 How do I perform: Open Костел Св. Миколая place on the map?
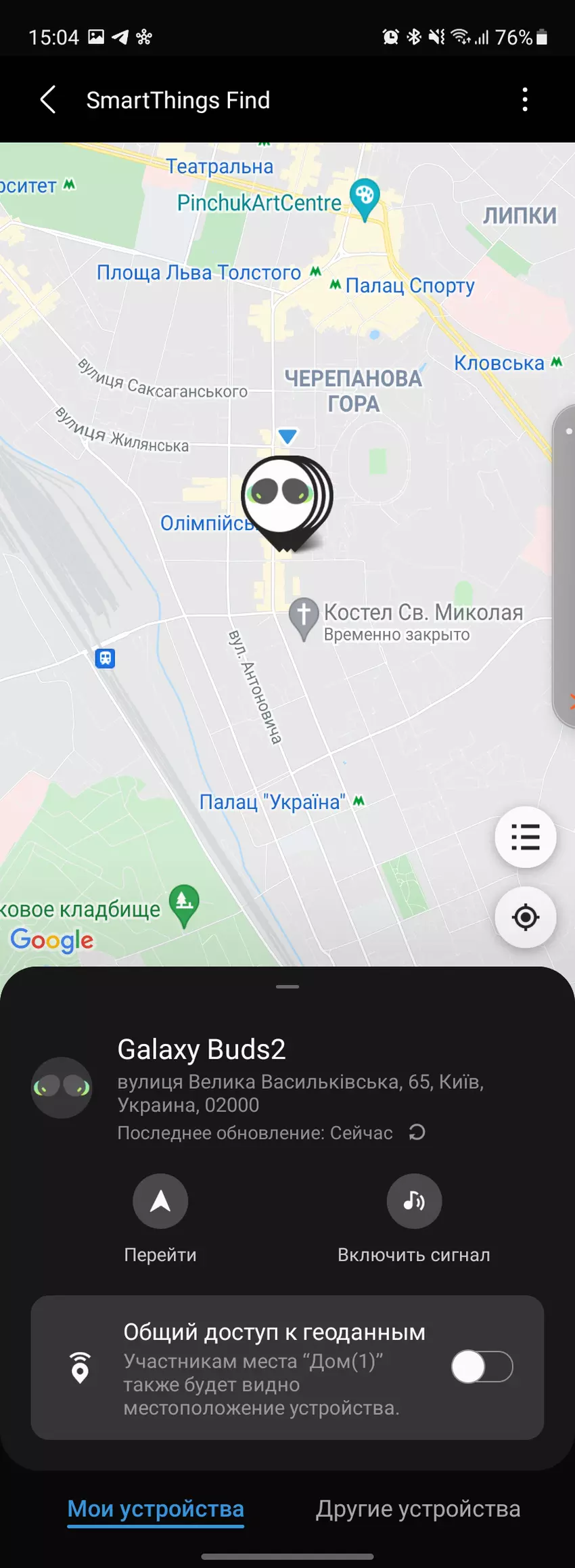tap(304, 617)
